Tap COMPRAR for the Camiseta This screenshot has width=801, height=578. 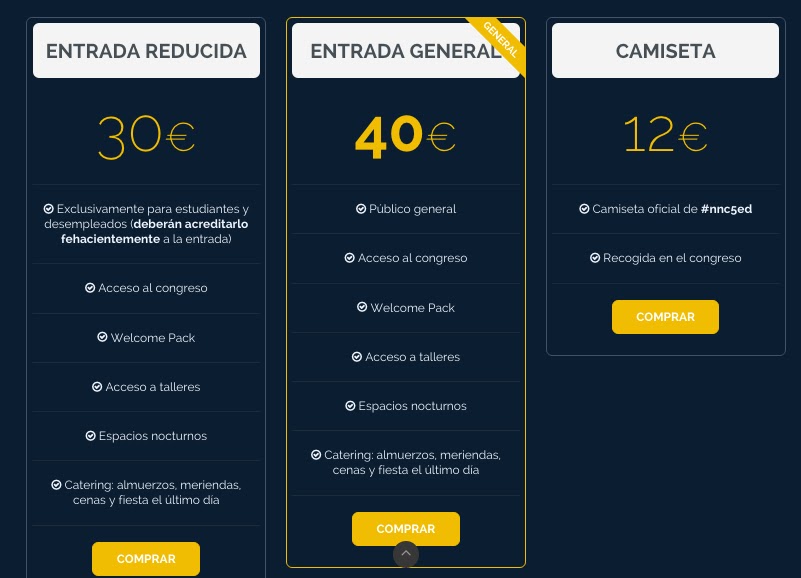(665, 316)
